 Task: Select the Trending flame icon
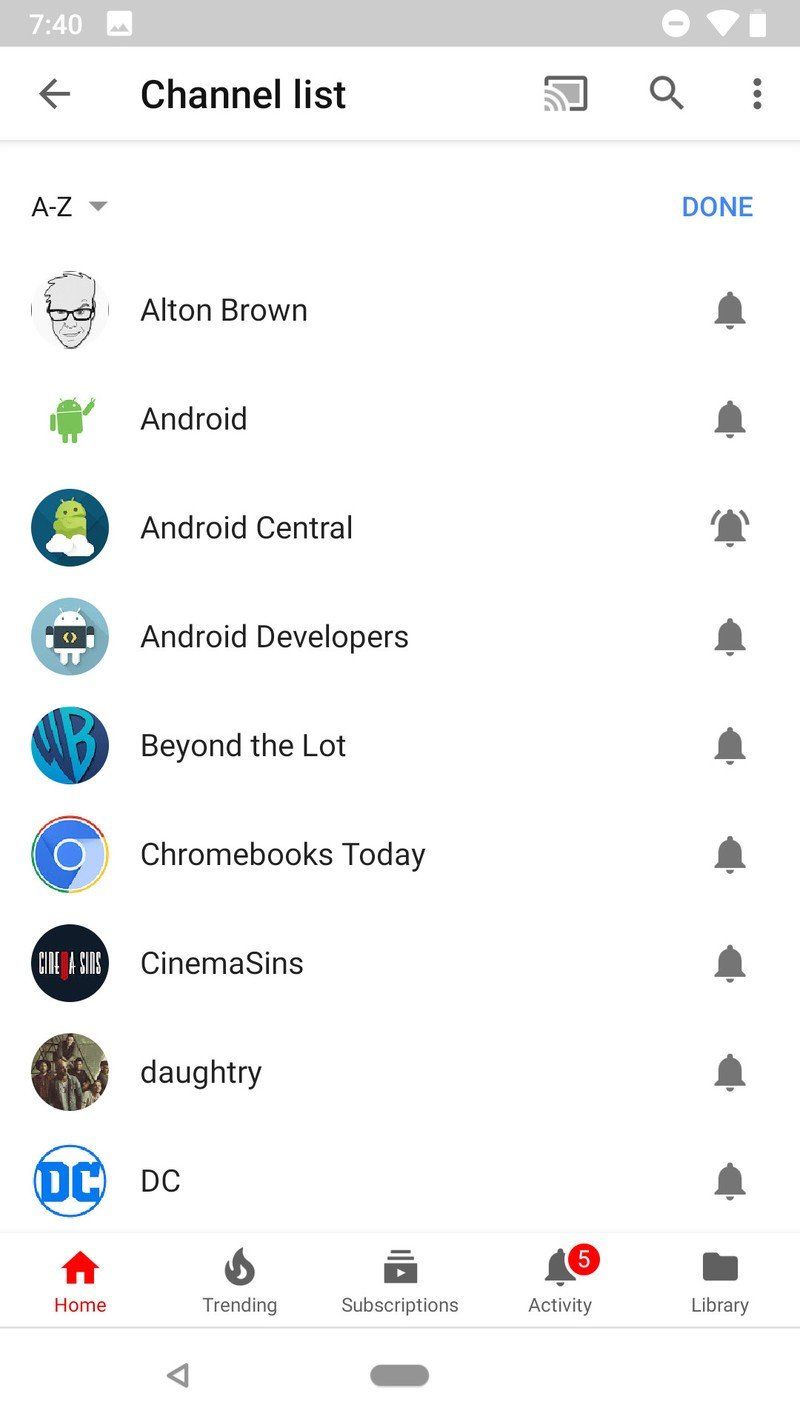[x=239, y=1267]
